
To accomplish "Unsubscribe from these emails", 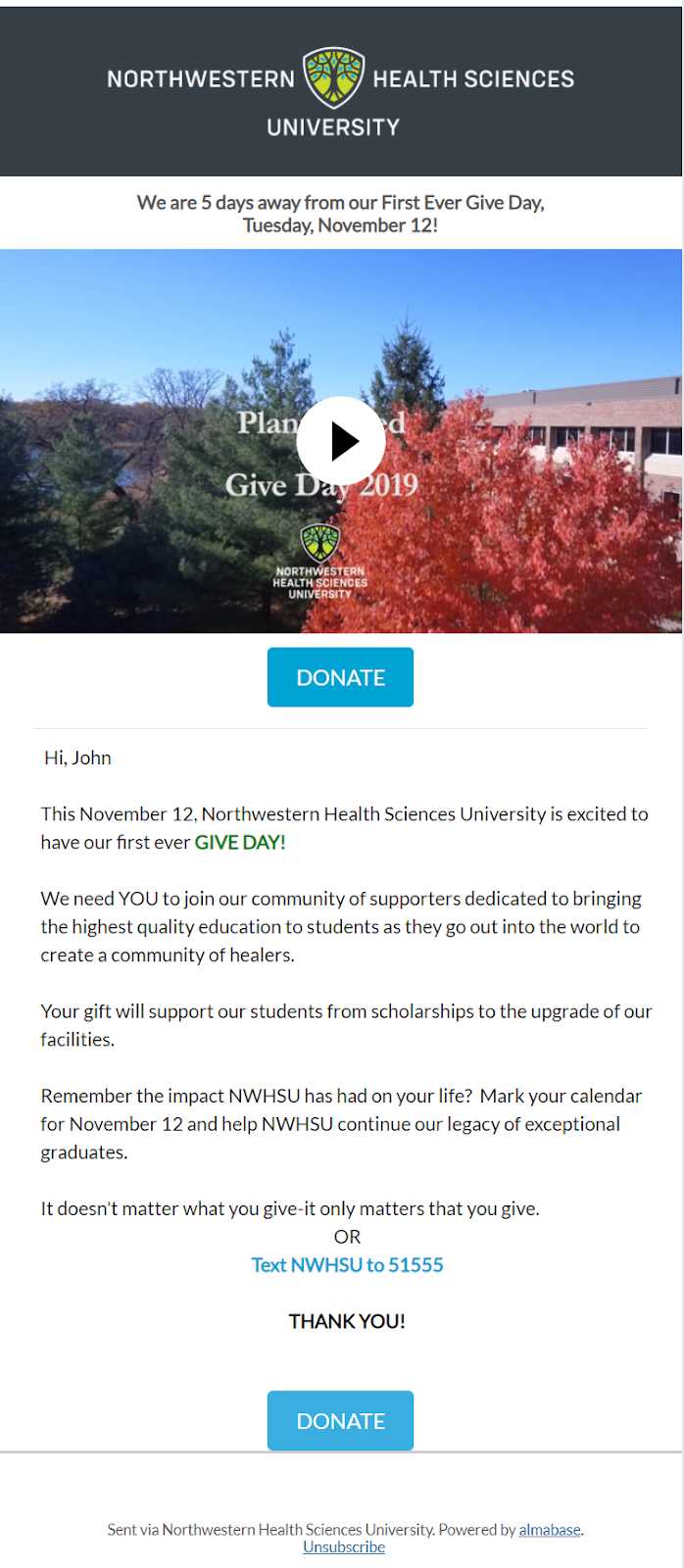I will pyautogui.click(x=344, y=1547).
